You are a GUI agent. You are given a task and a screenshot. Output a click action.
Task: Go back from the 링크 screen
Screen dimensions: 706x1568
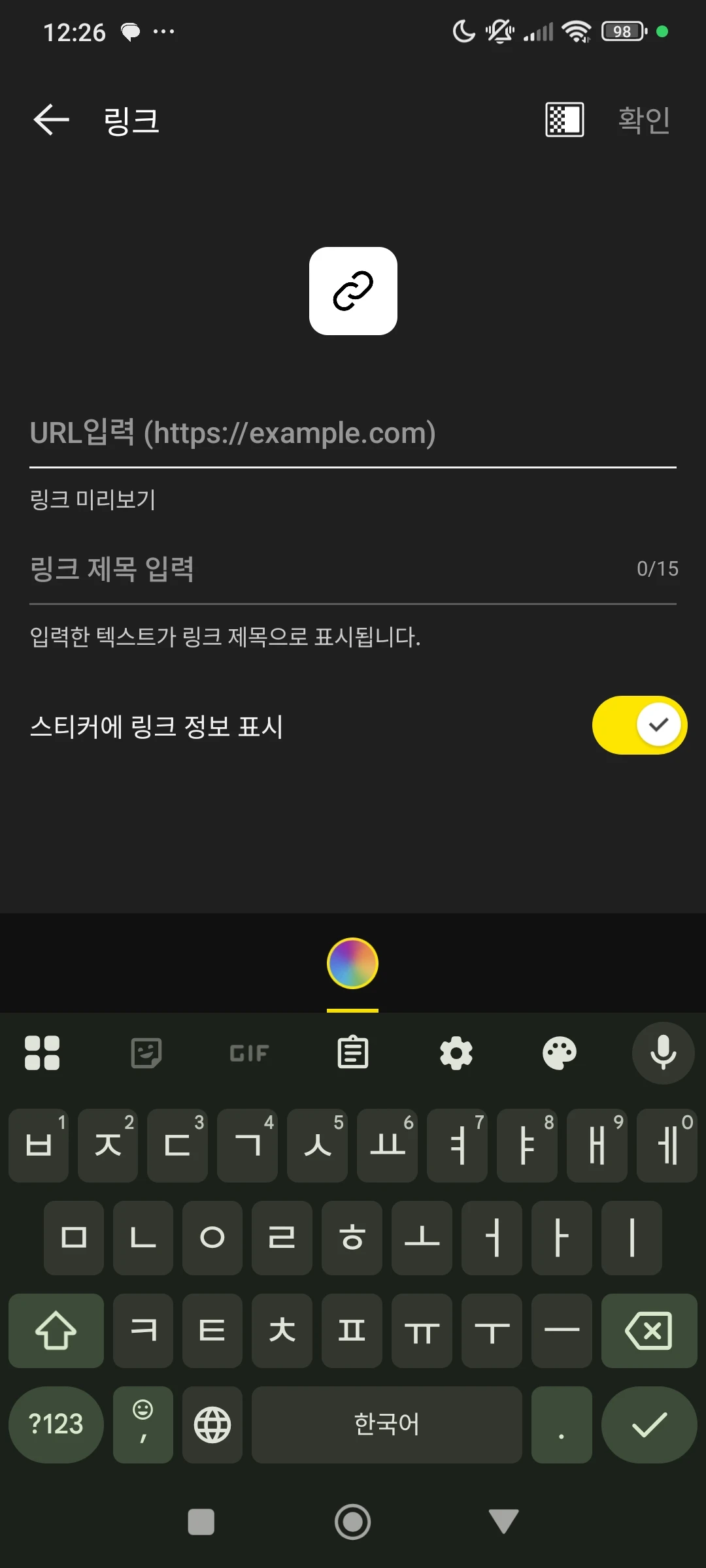51,120
